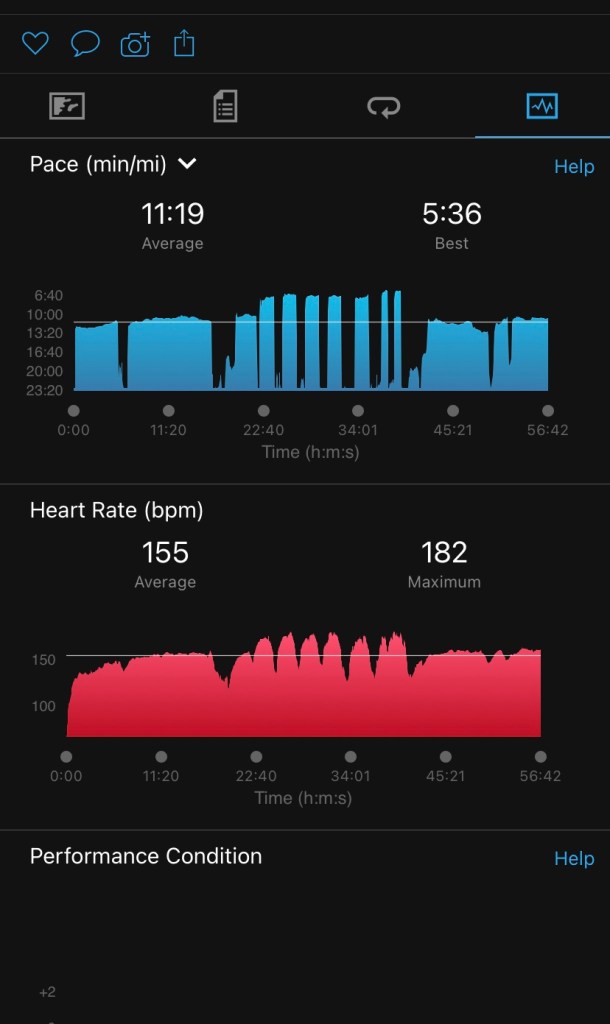This screenshot has height=1024, width=610.
Task: Switch to the overview map tab
Action: [67, 106]
